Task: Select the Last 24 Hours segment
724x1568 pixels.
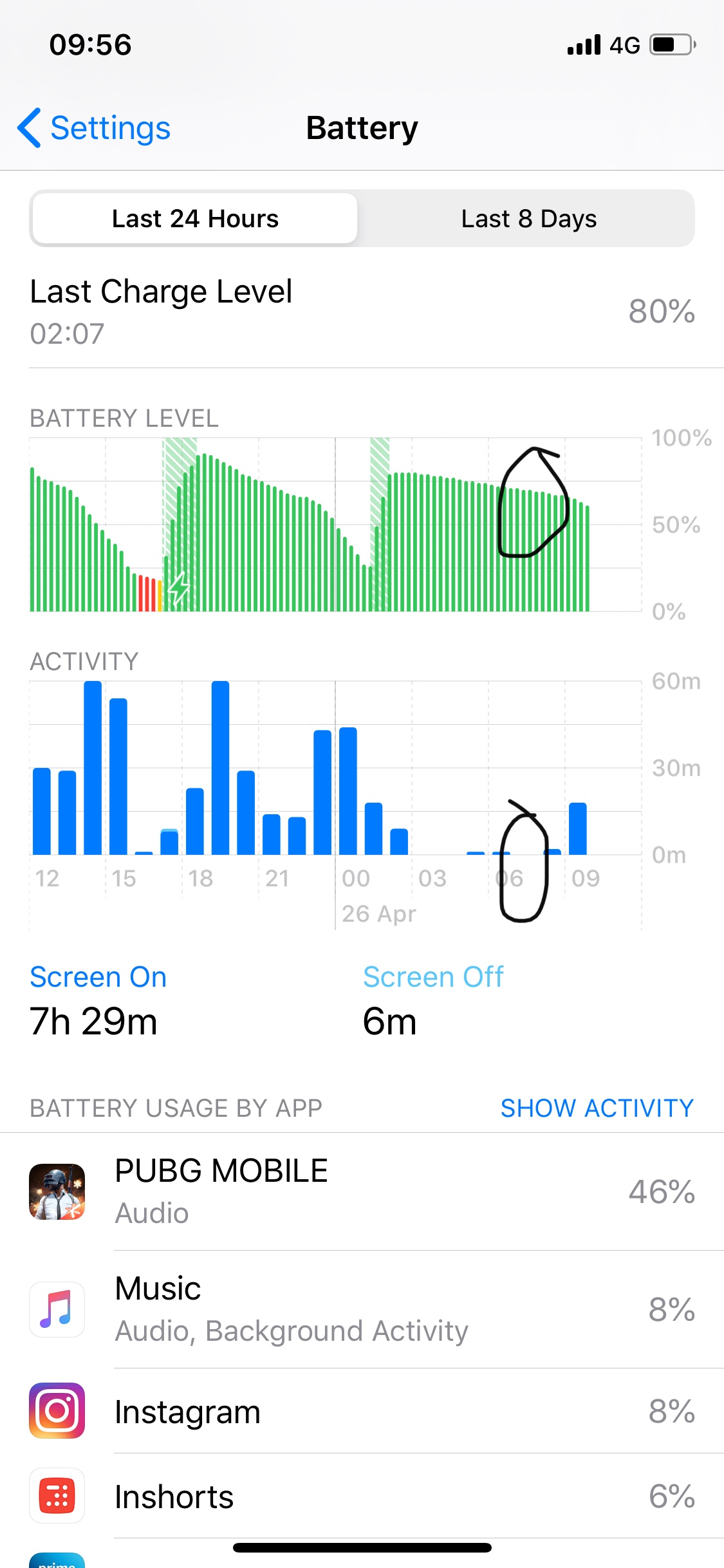Action: coord(195,219)
